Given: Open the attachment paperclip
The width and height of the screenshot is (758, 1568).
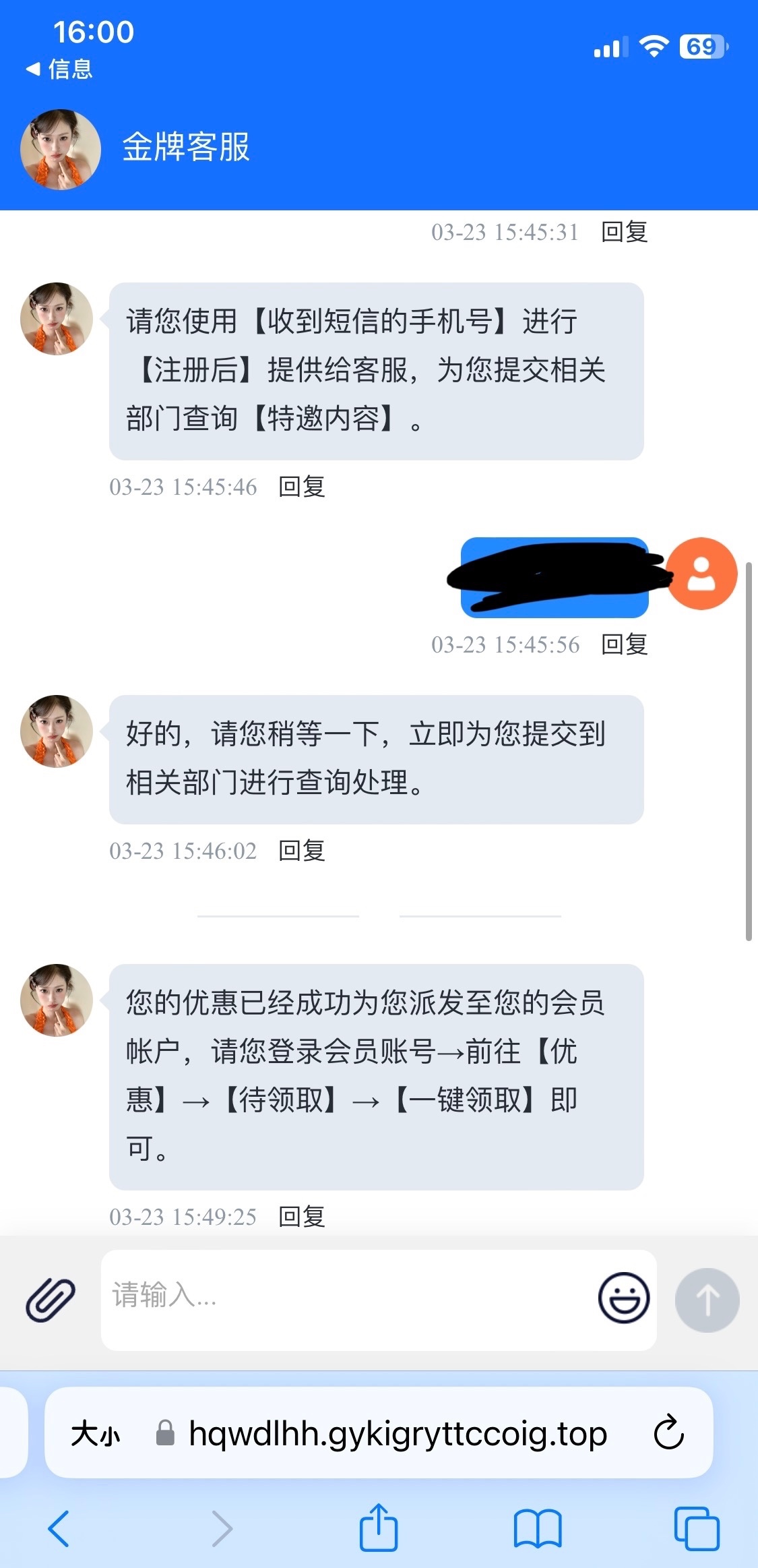Looking at the screenshot, I should click(51, 1299).
